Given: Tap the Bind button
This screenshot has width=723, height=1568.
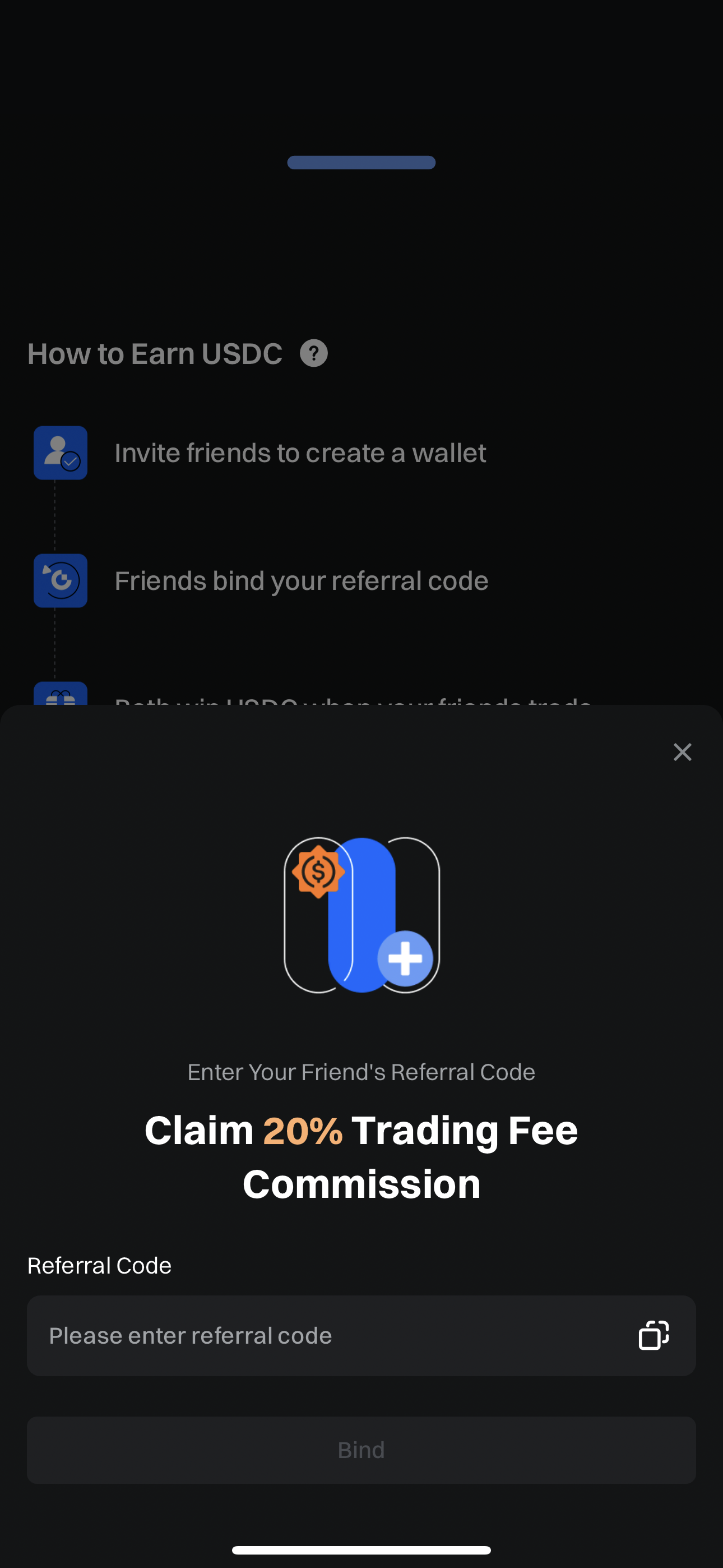Looking at the screenshot, I should coord(361,1450).
